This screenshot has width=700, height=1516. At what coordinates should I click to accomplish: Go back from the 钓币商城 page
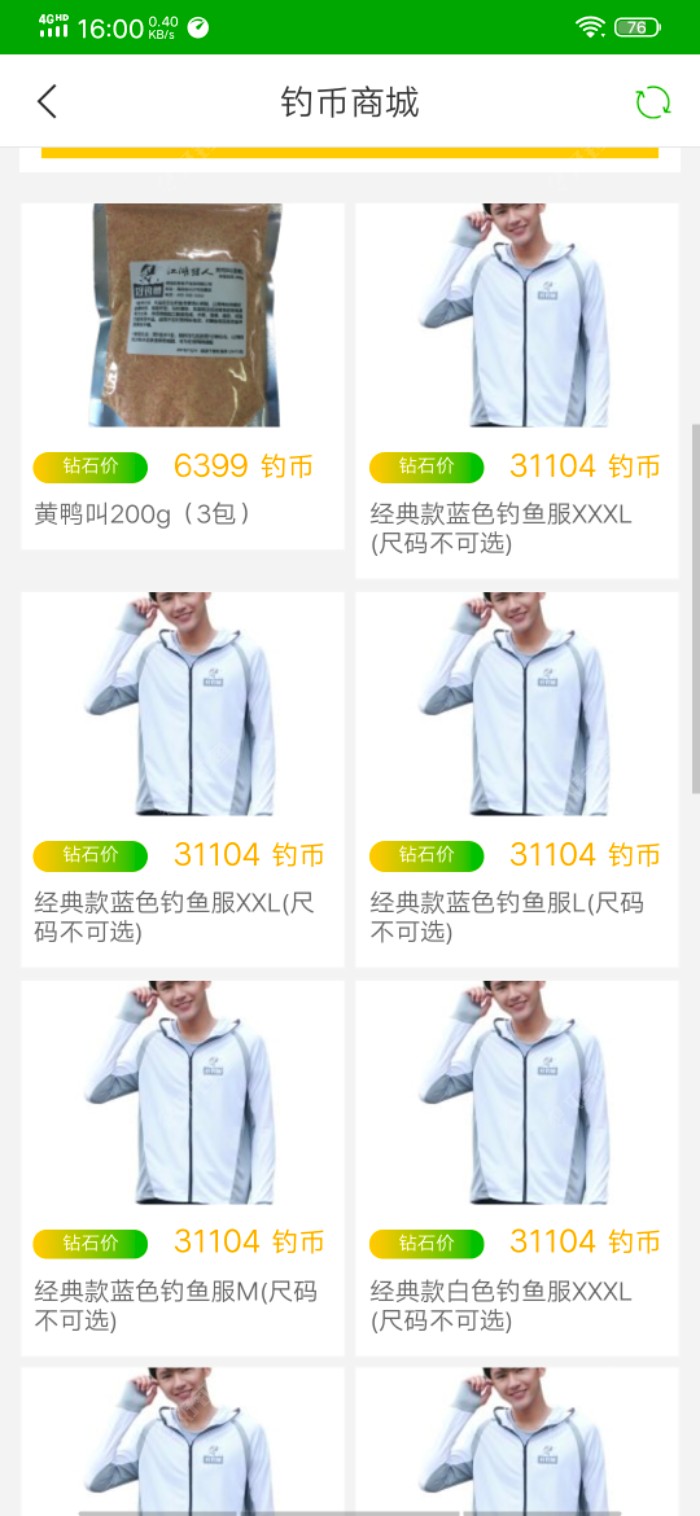(47, 102)
